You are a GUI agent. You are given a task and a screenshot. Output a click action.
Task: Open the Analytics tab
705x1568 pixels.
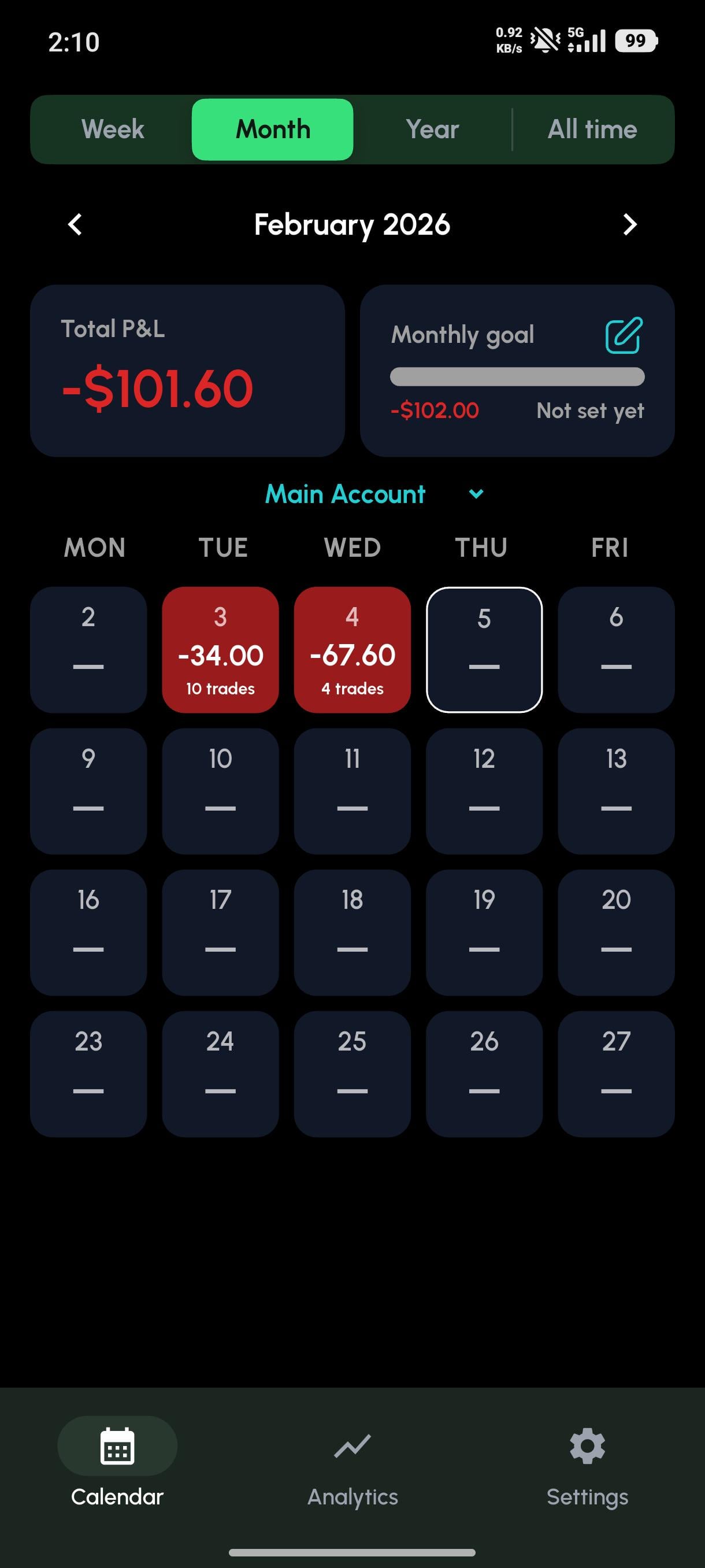[x=352, y=1468]
